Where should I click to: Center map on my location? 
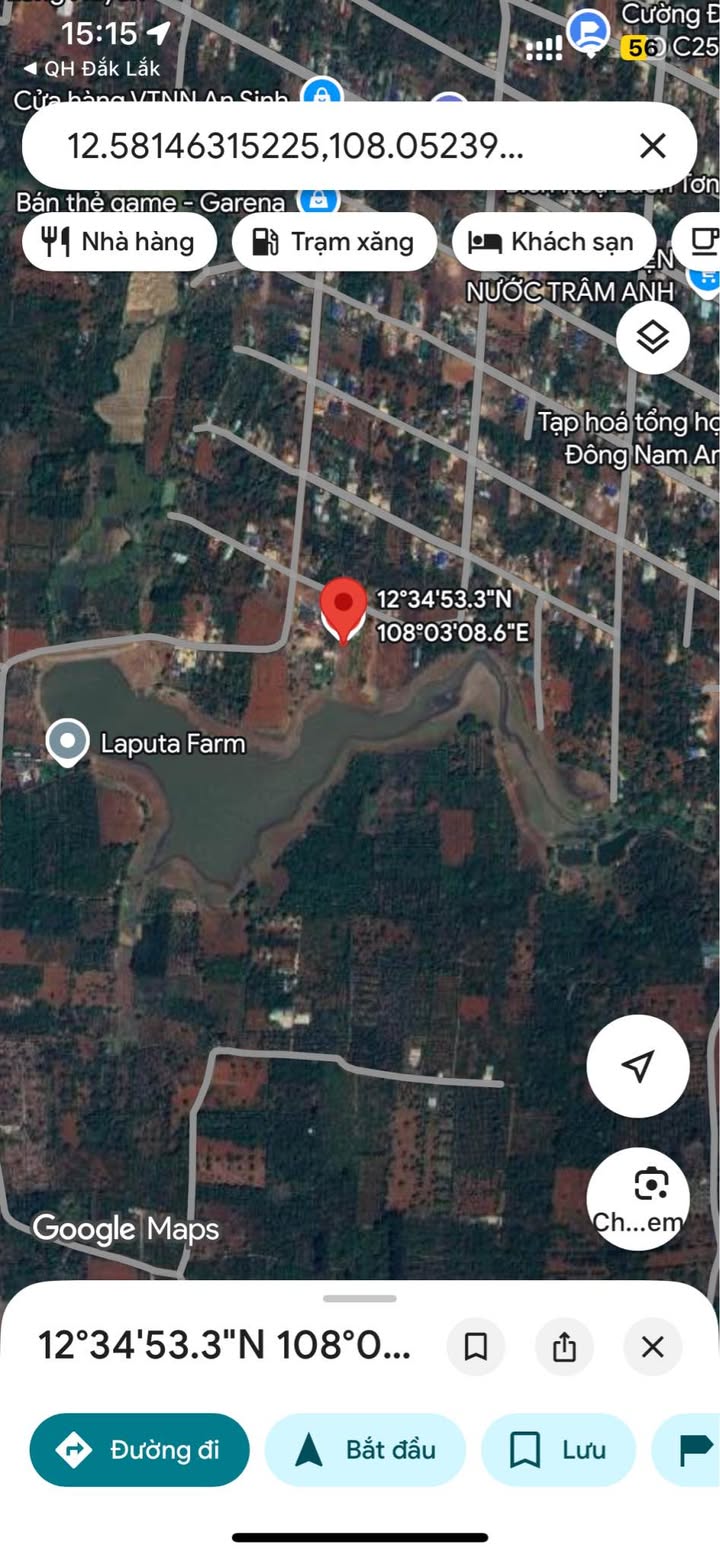pos(638,1066)
